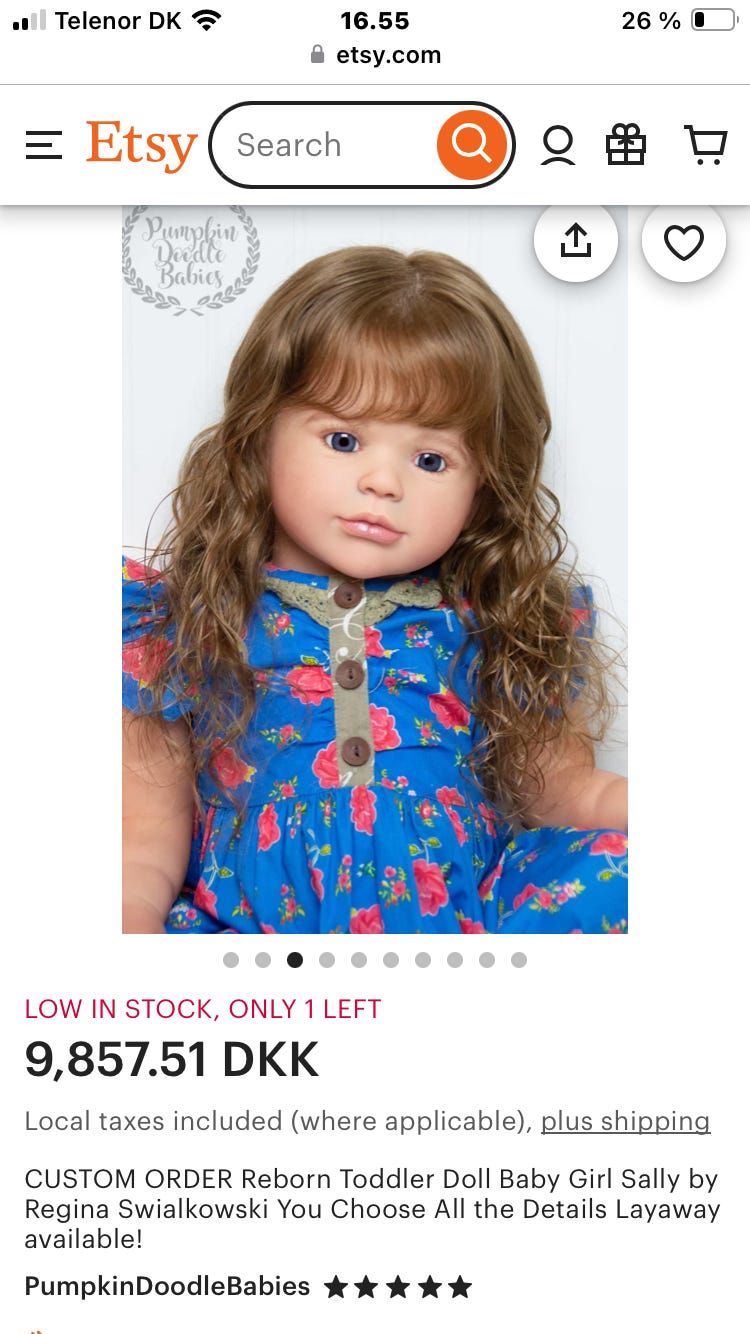Open the plus shipping link
The width and height of the screenshot is (750, 1334).
pos(625,1121)
